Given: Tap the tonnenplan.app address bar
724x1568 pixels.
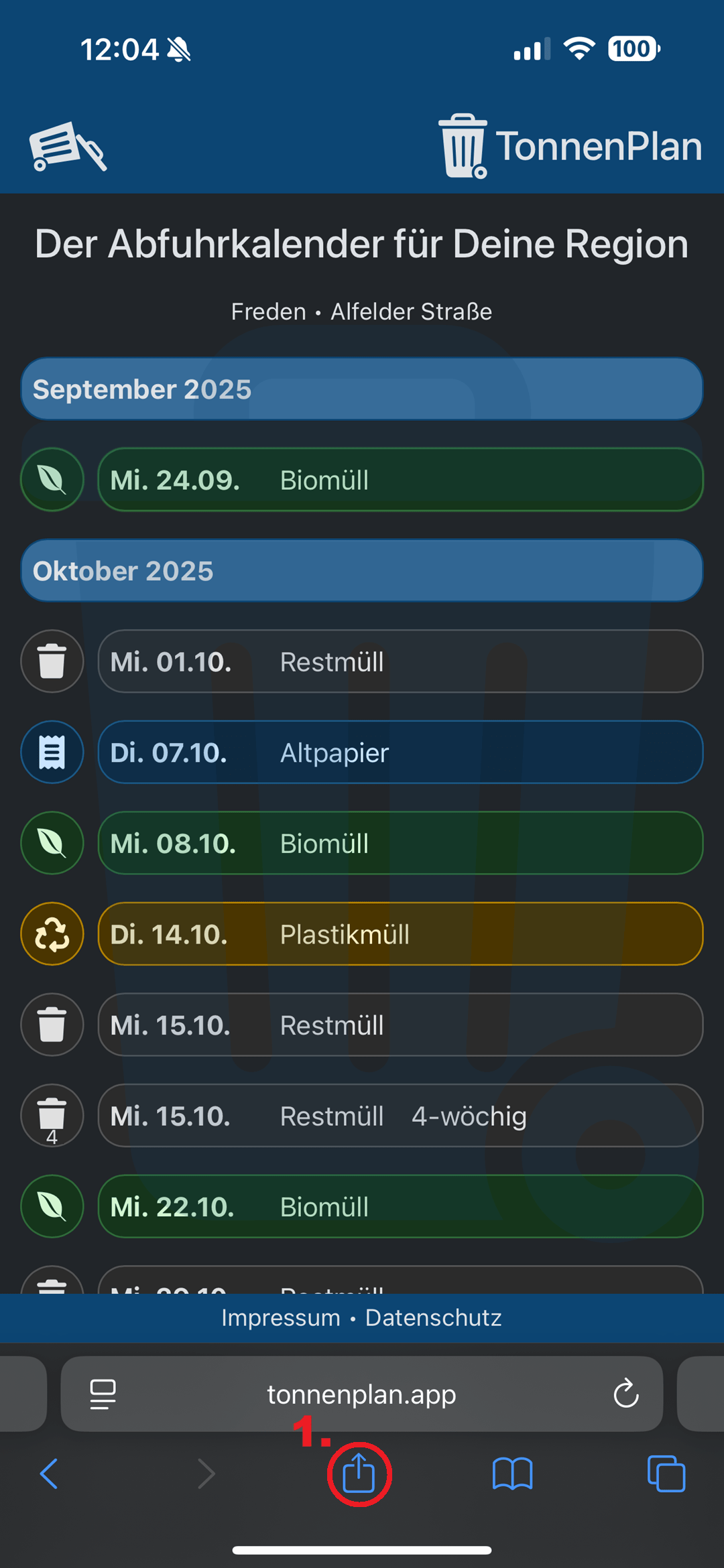Looking at the screenshot, I should 361,1394.
